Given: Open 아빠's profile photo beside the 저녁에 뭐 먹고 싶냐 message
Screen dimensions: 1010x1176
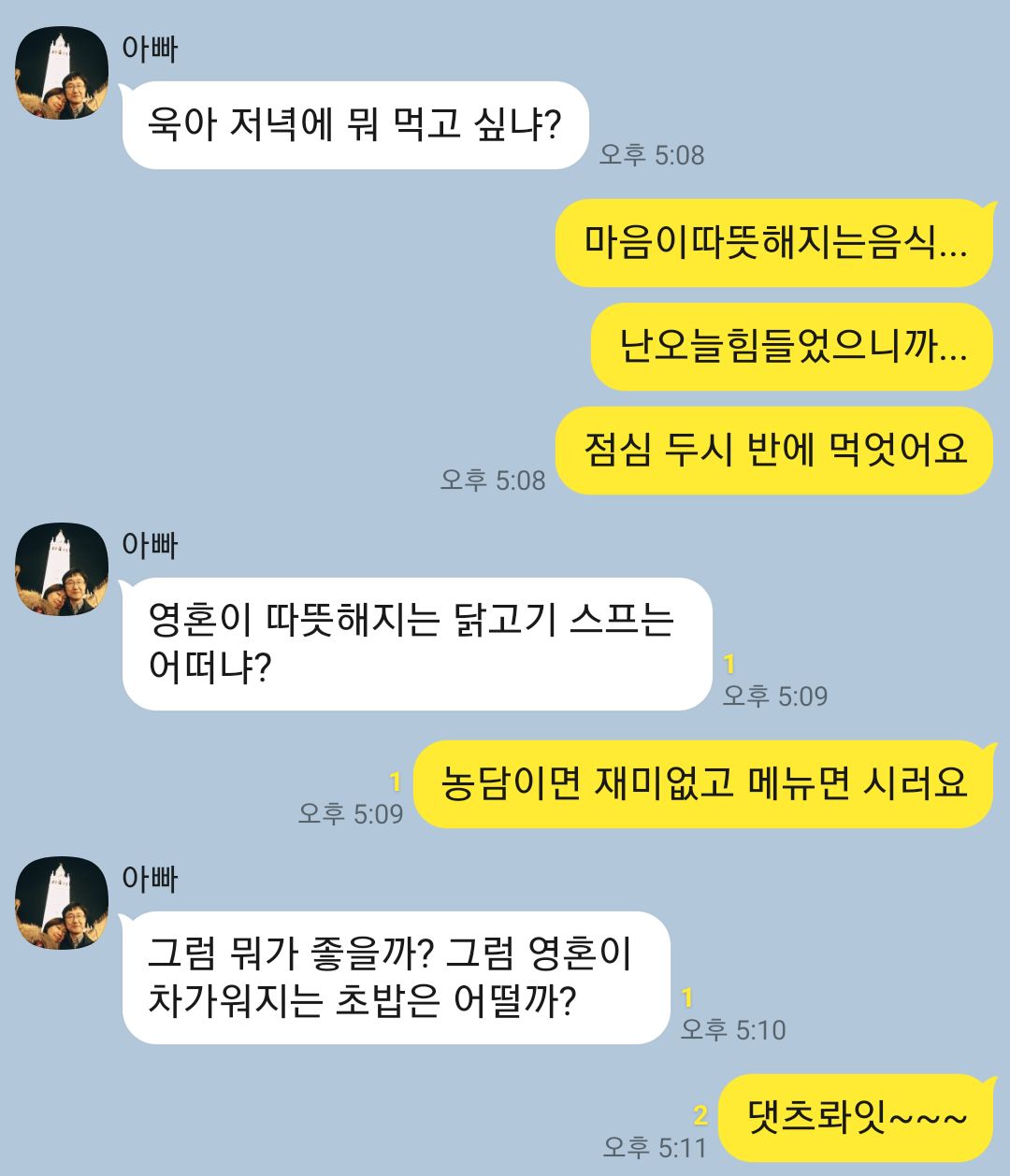Looking at the screenshot, I should pos(62,73).
